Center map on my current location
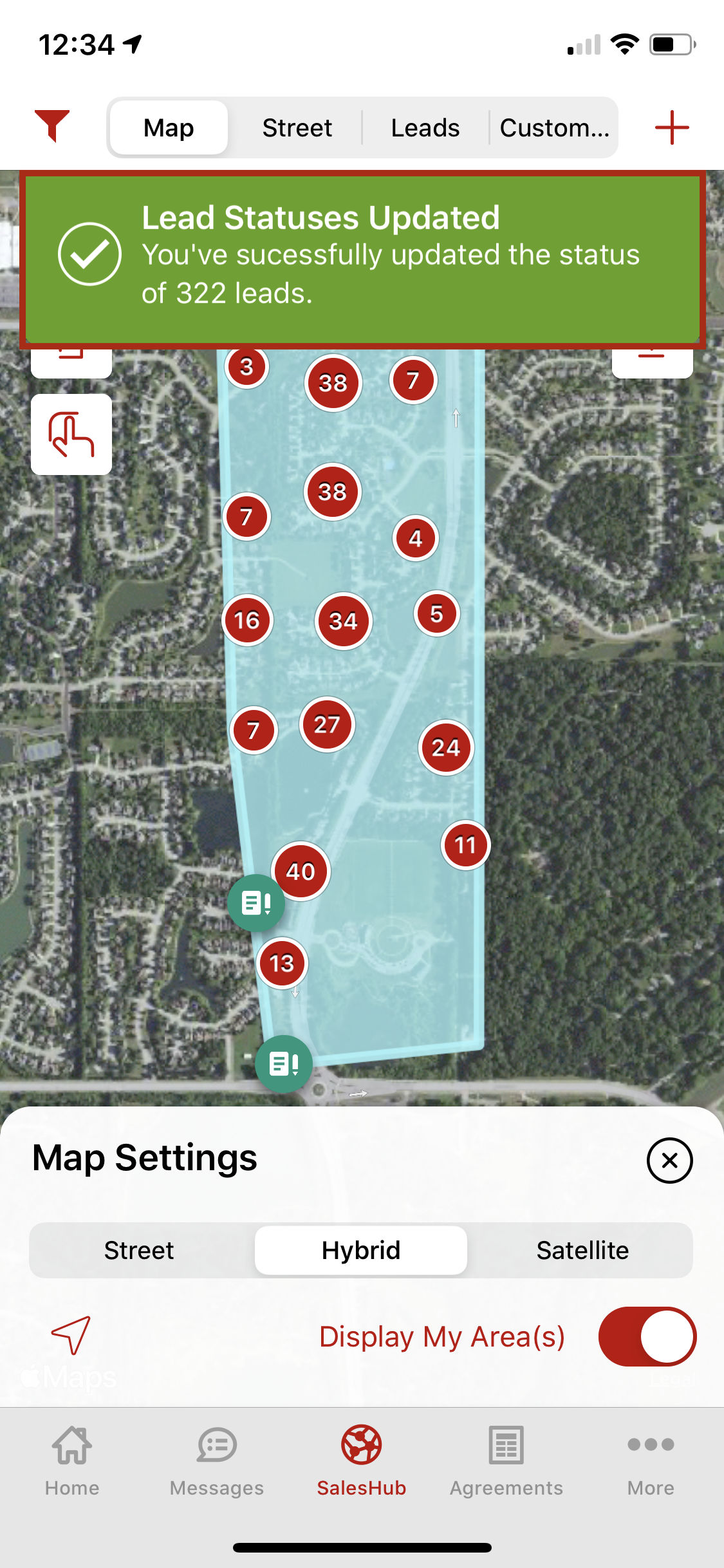The image size is (724, 1568). click(71, 1335)
